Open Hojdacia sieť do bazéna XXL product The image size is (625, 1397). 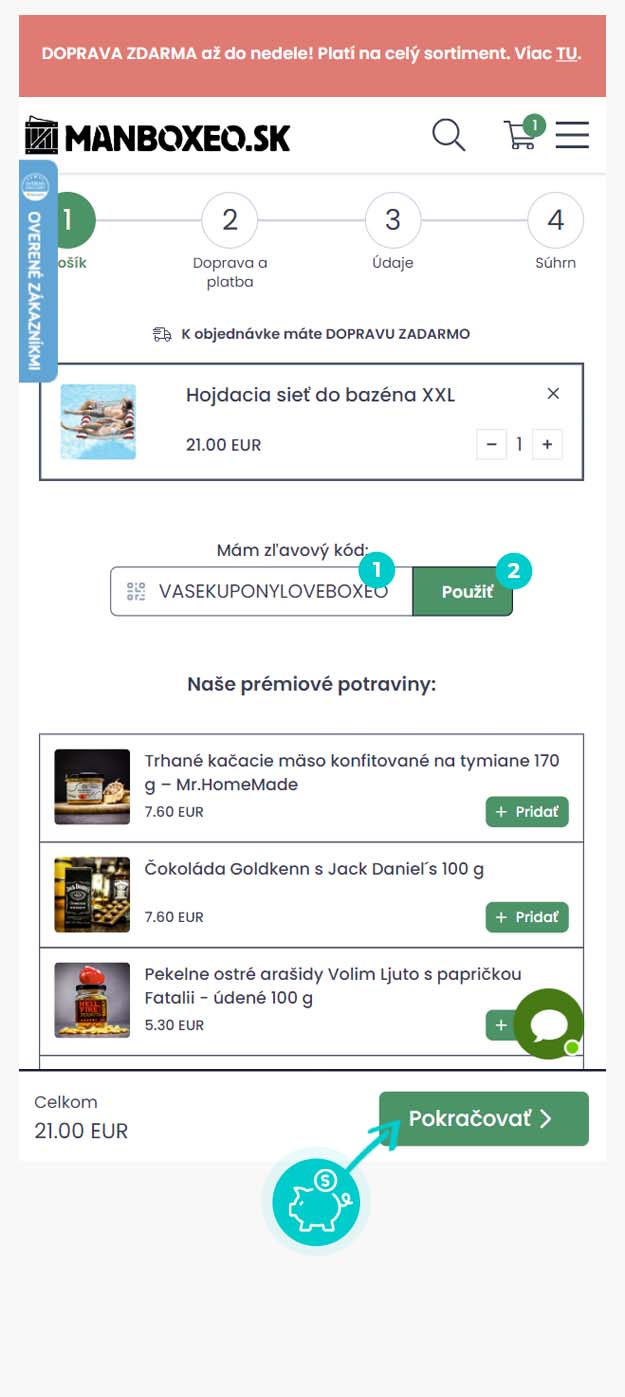(x=320, y=395)
